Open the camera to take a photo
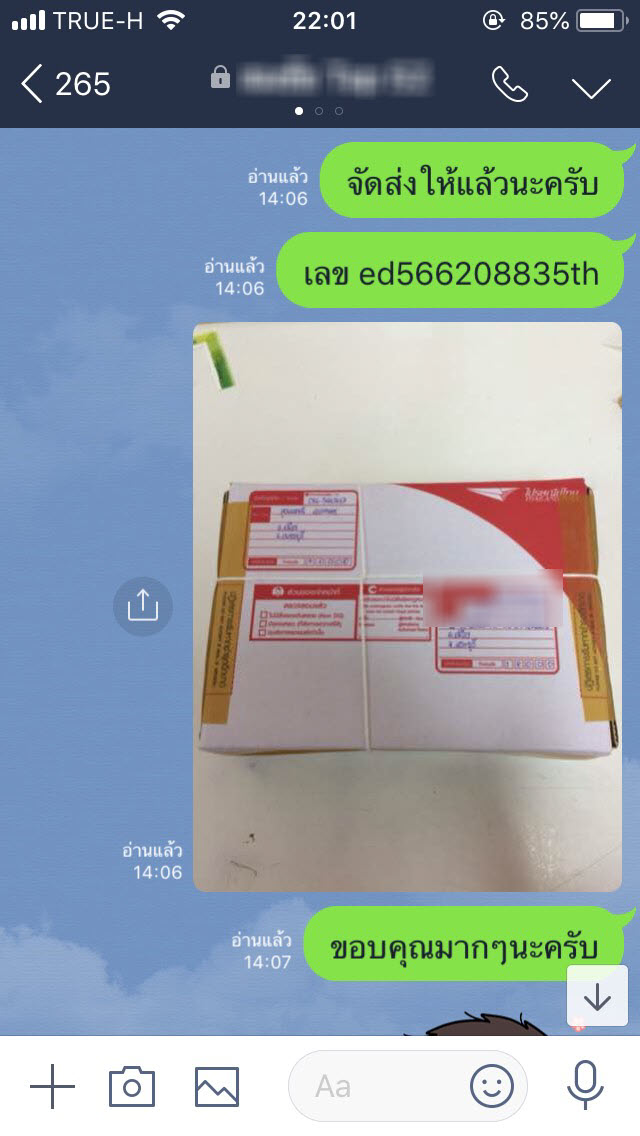 tap(132, 1086)
